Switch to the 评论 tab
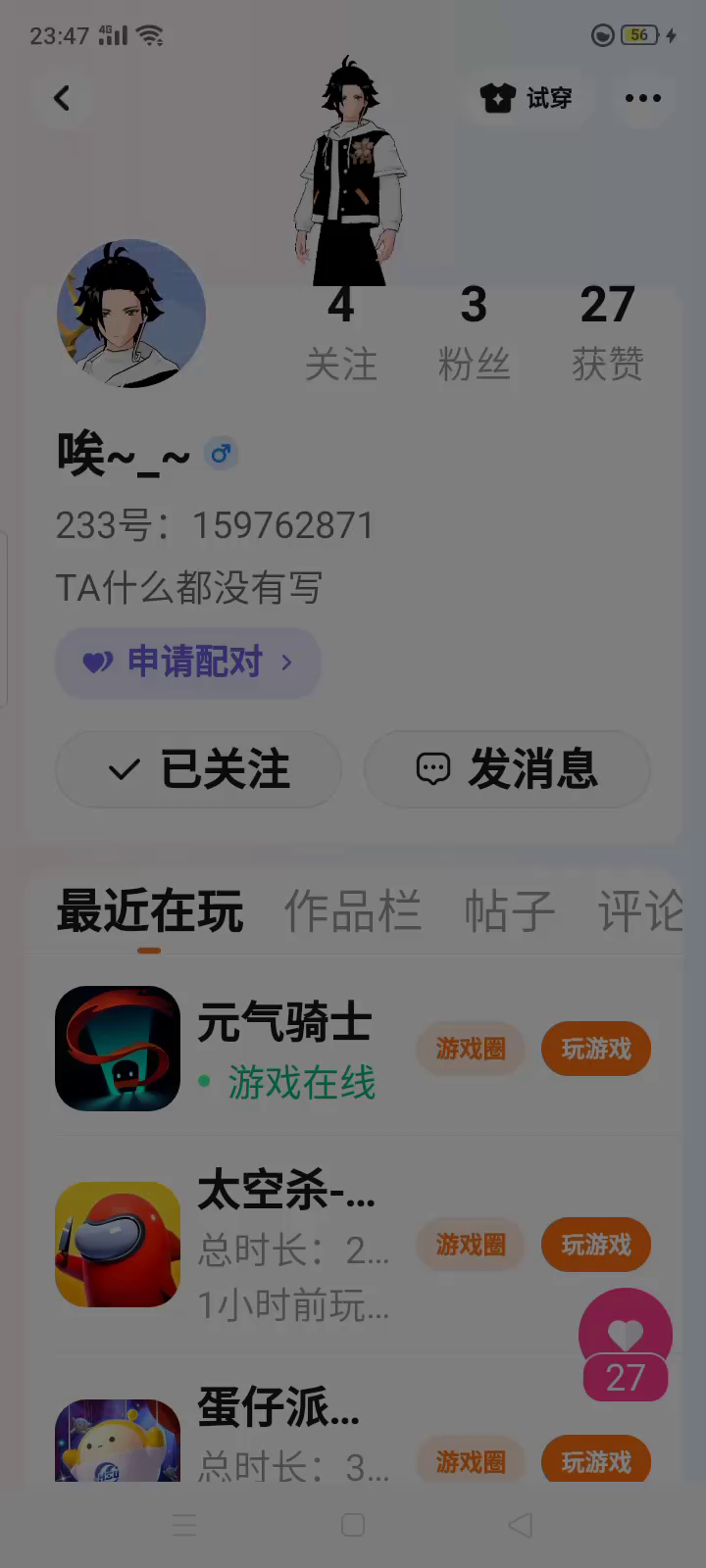The image size is (706, 1568). click(639, 912)
